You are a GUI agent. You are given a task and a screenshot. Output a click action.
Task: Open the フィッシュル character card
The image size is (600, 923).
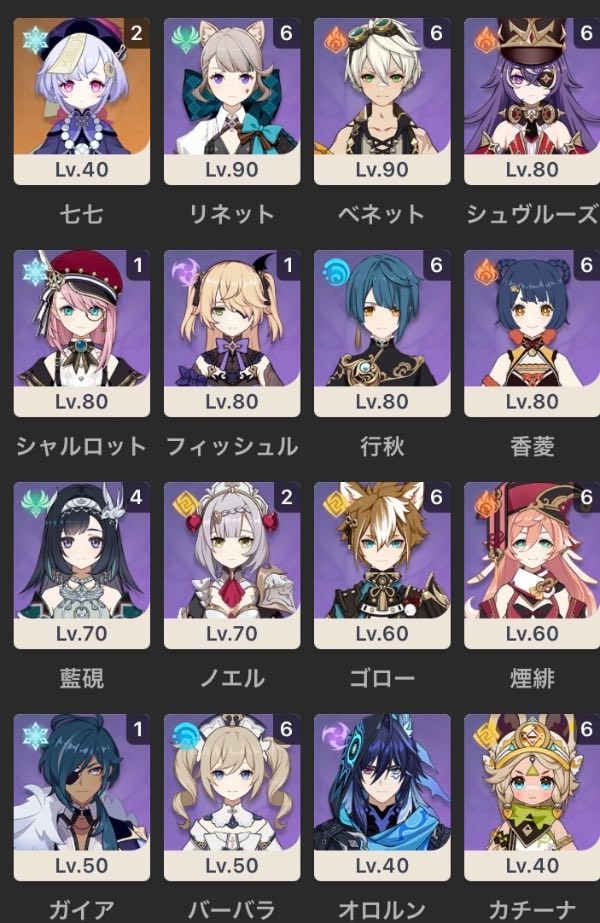232,332
